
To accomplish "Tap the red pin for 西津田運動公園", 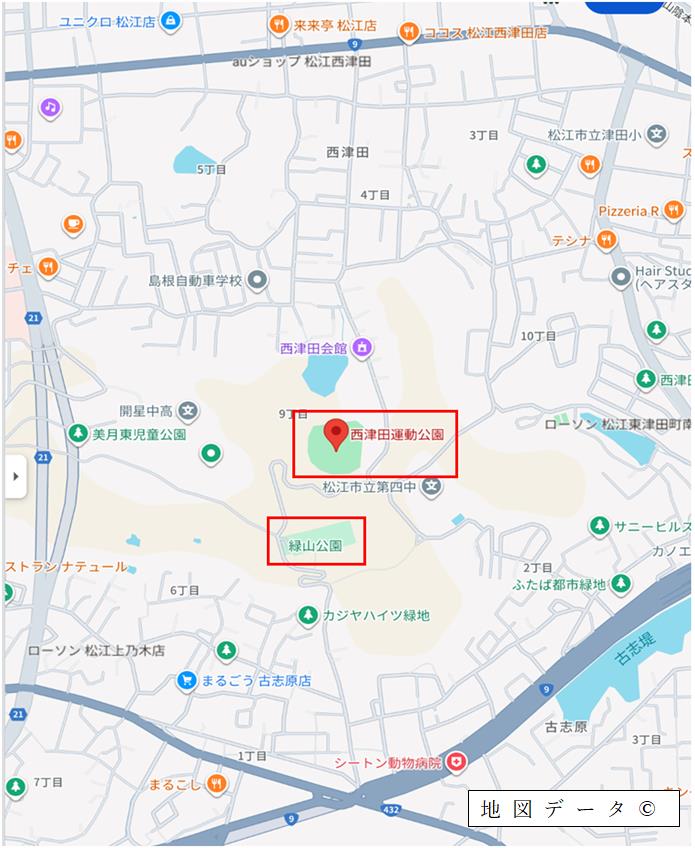I will [336, 432].
